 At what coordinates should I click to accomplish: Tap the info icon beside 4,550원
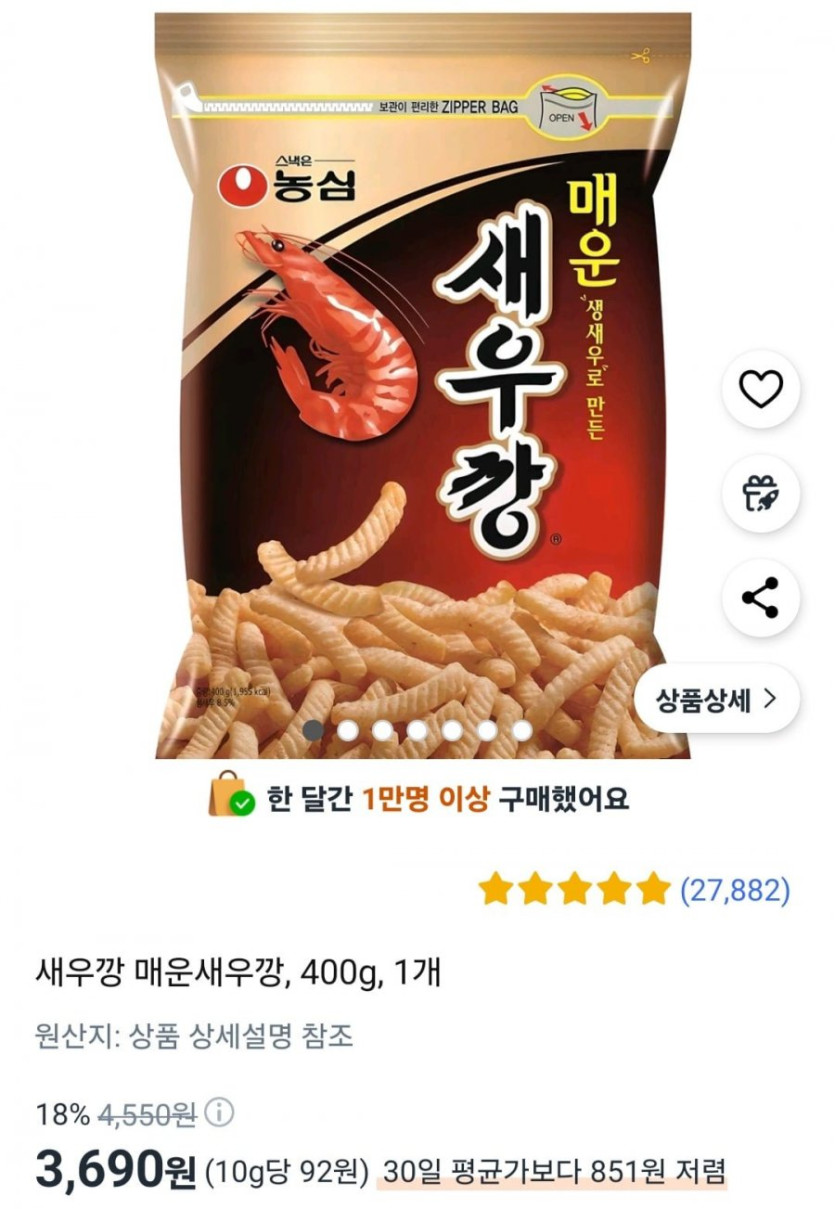221,1114
